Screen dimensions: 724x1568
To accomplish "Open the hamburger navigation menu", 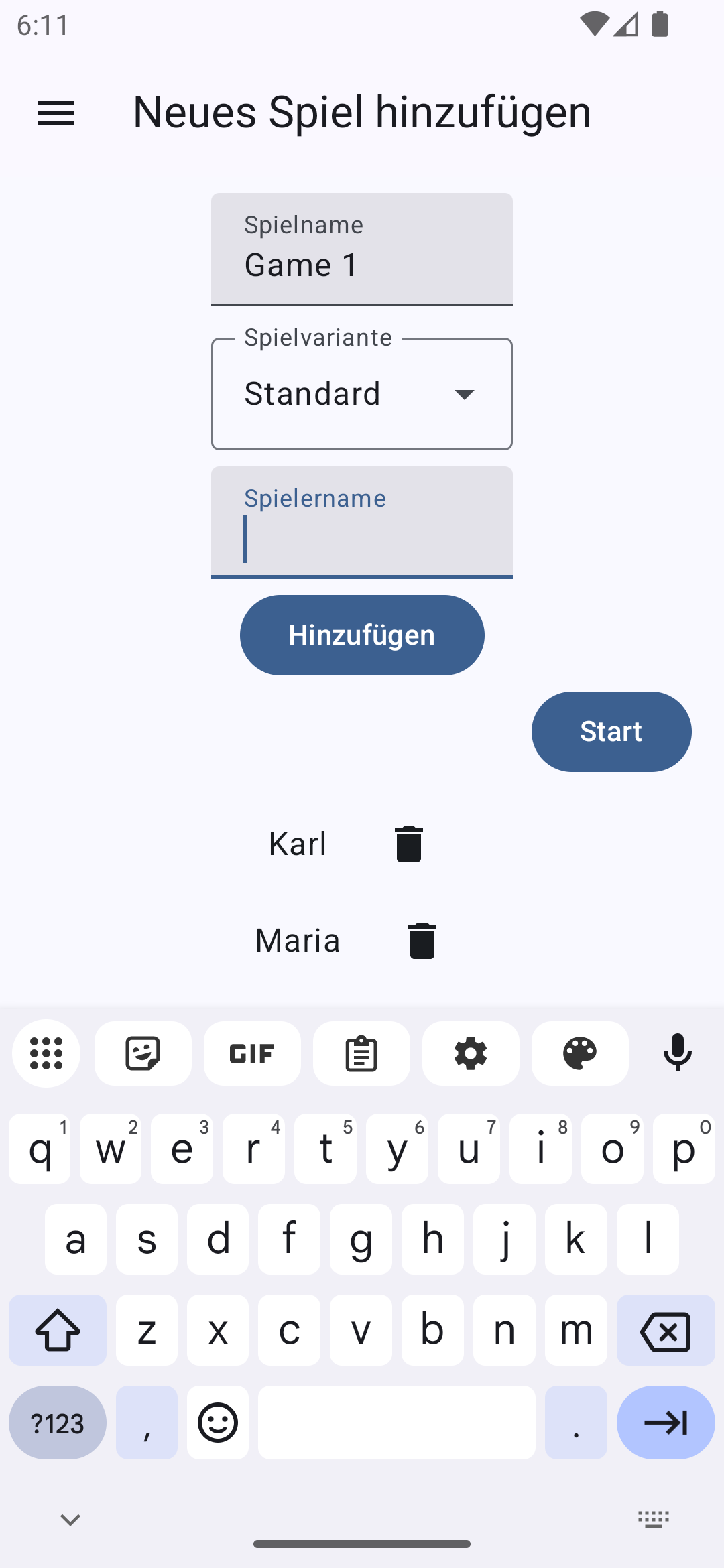I will tap(56, 113).
